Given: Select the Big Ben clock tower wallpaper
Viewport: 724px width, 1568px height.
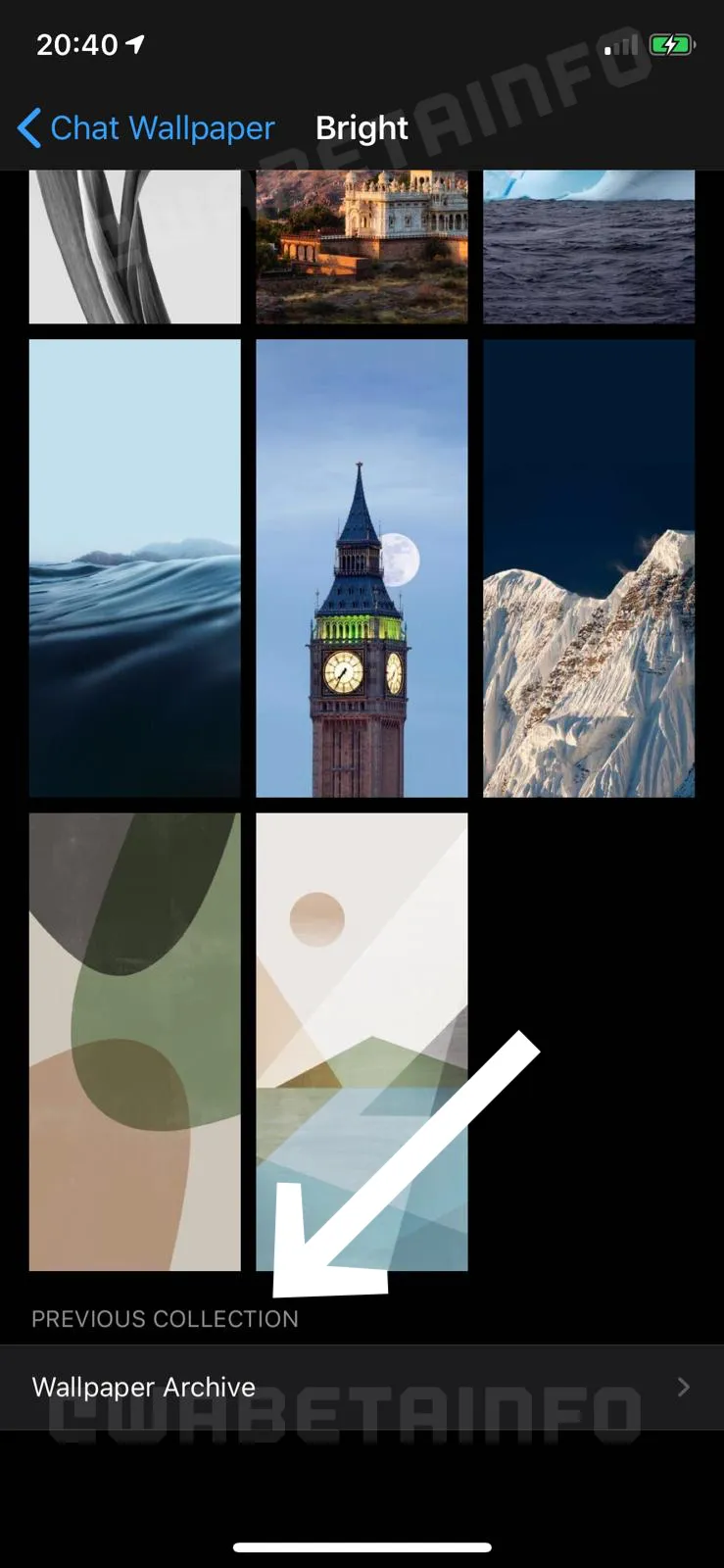Looking at the screenshot, I should click(362, 568).
